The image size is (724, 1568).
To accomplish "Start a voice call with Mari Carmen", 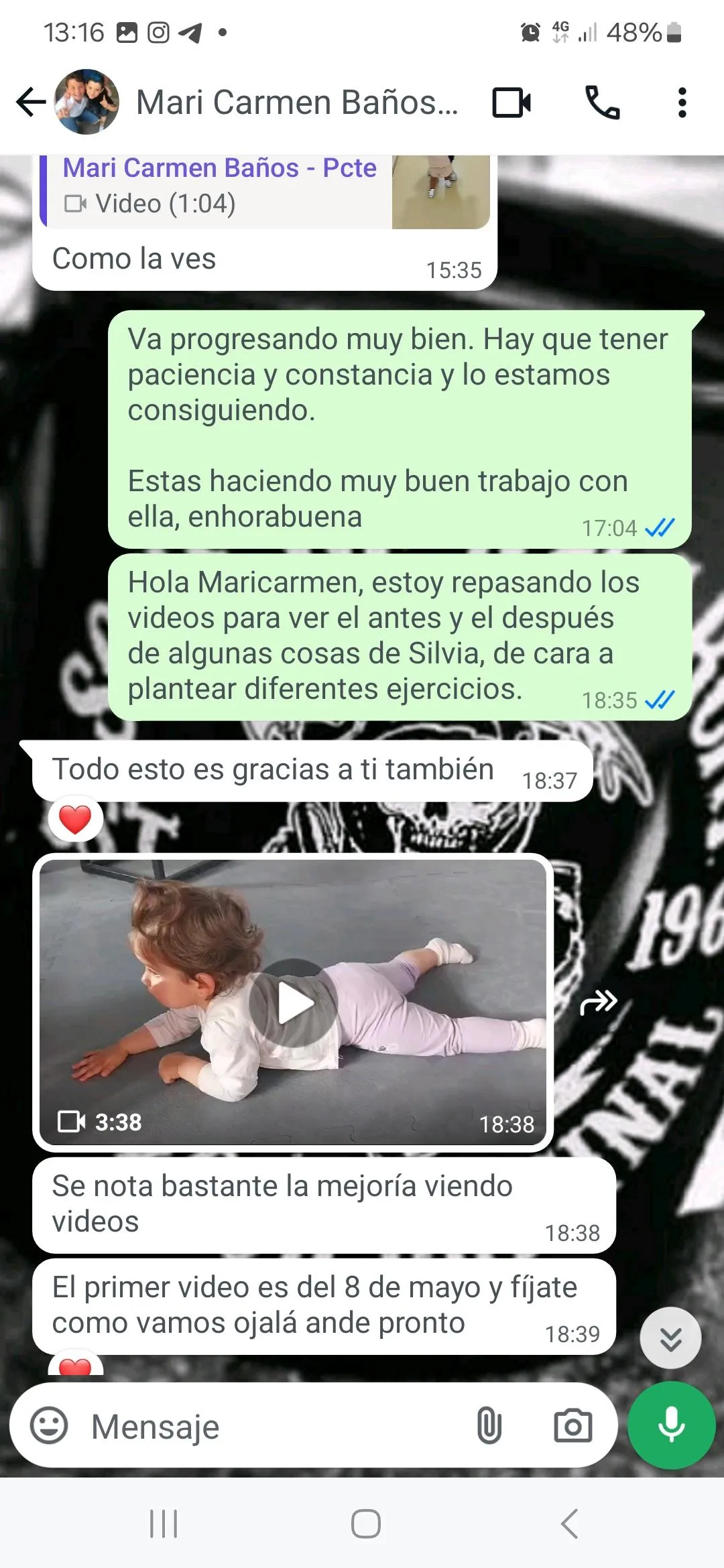I will [602, 103].
